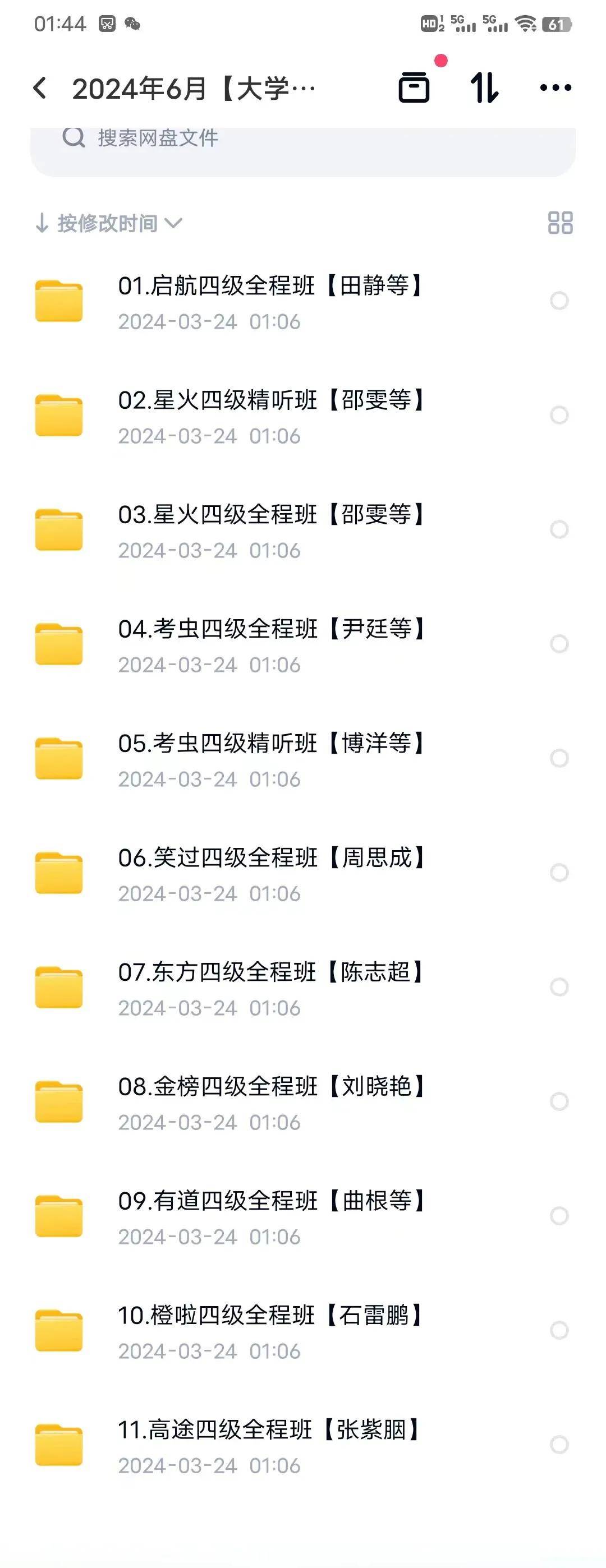This screenshot has width=606, height=1568.
Task: Select the checkbox for 11.高途四级全程班
Action: 559,1445
